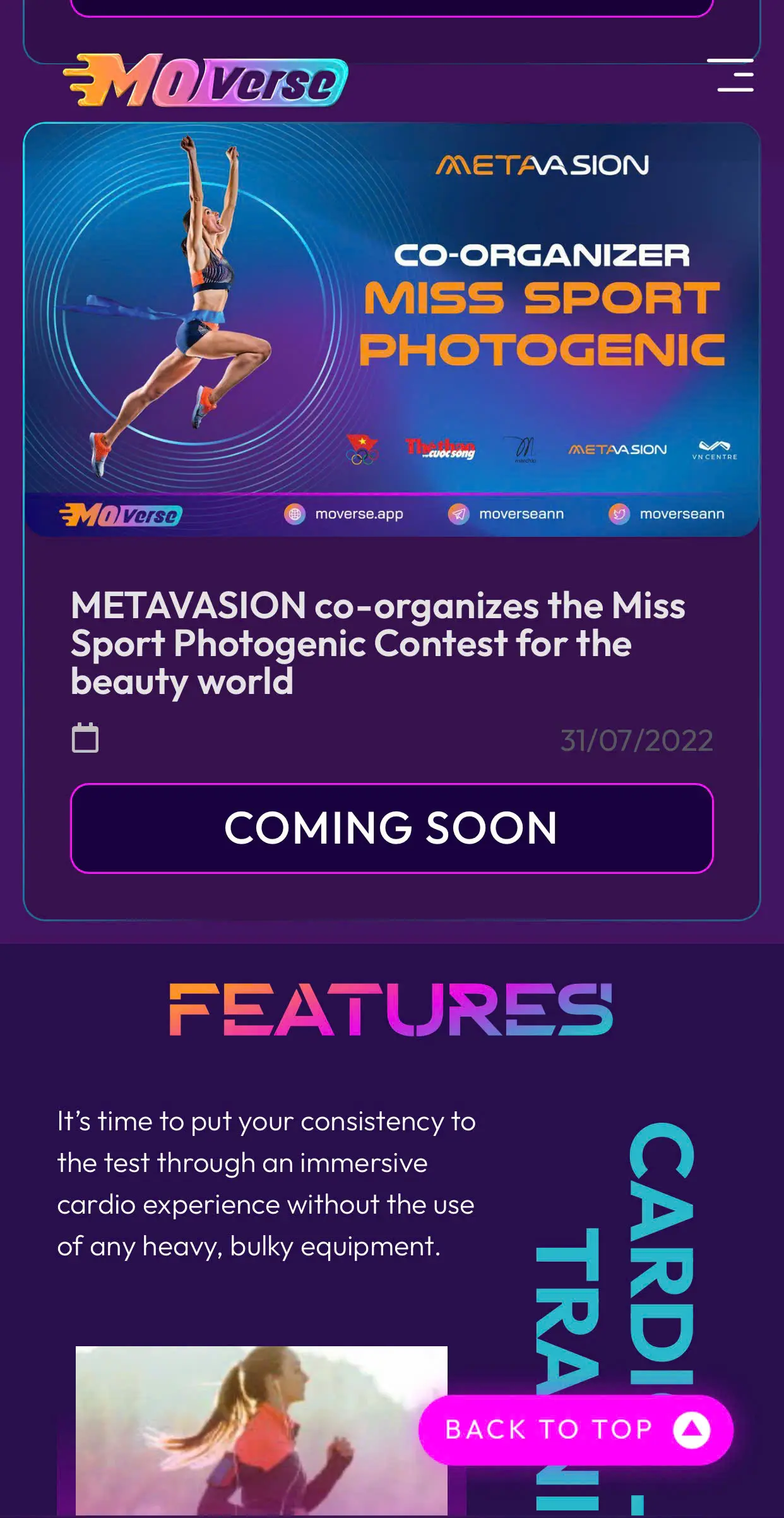Tap Back to Top button

tap(575, 1430)
